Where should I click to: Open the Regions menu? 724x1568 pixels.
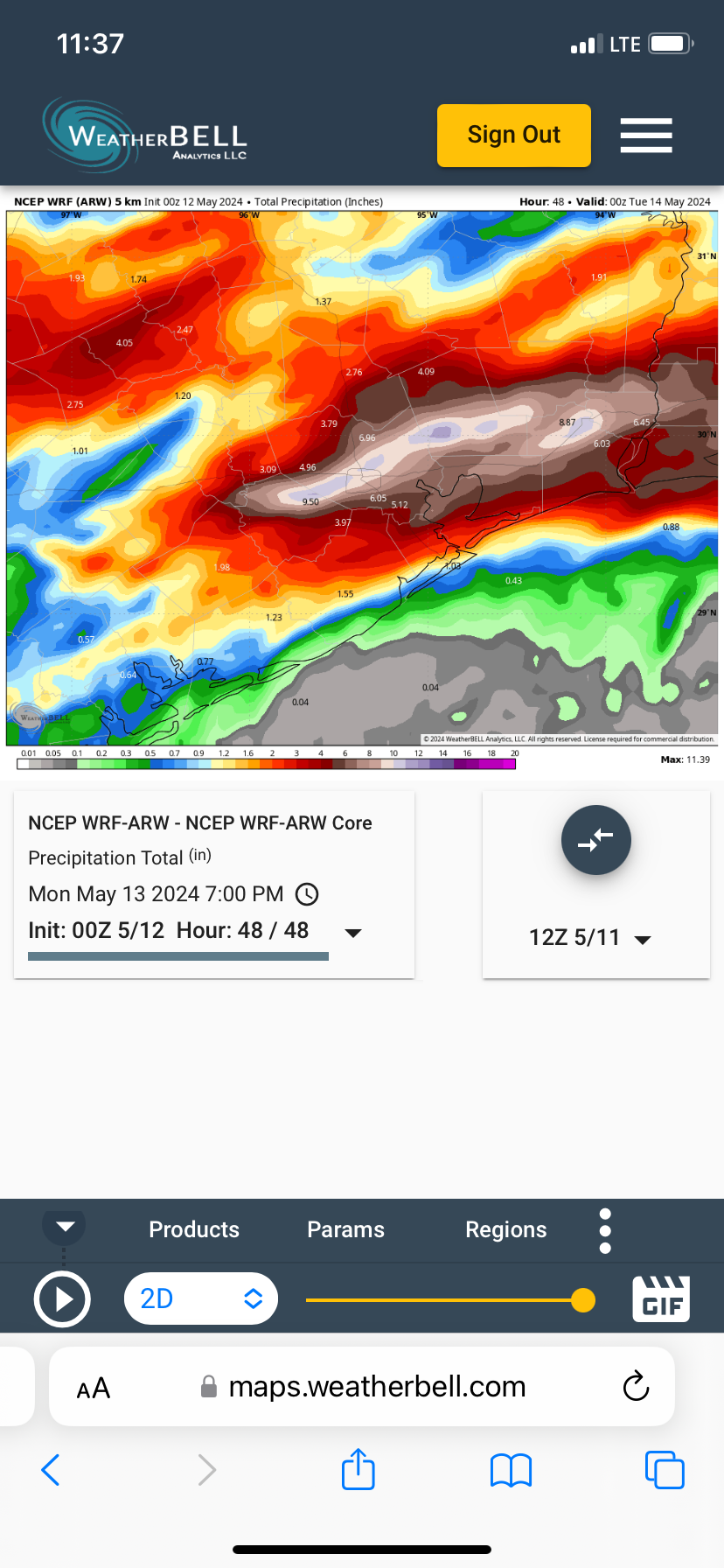(x=505, y=1229)
